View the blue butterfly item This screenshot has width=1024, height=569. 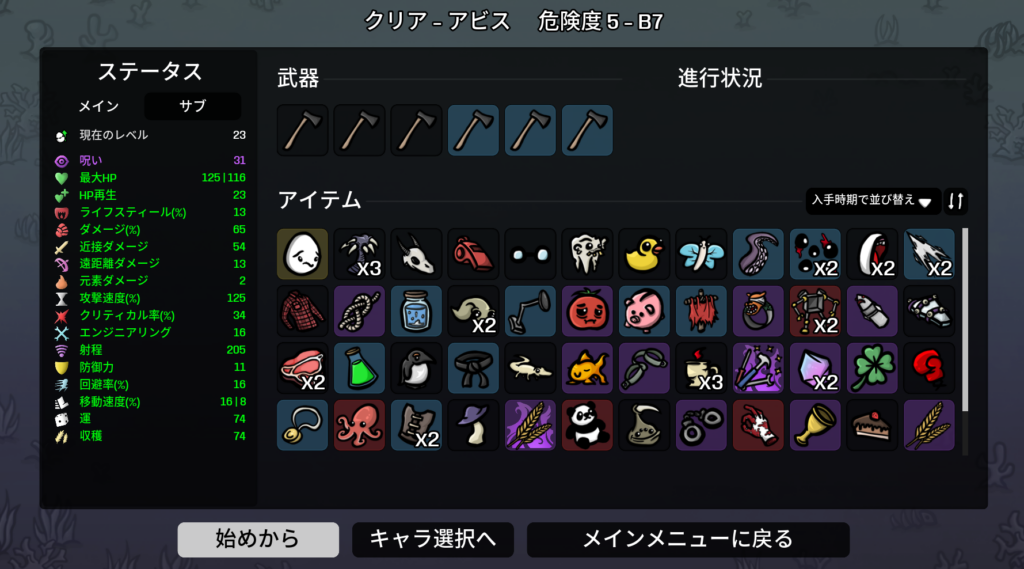pyautogui.click(x=701, y=254)
